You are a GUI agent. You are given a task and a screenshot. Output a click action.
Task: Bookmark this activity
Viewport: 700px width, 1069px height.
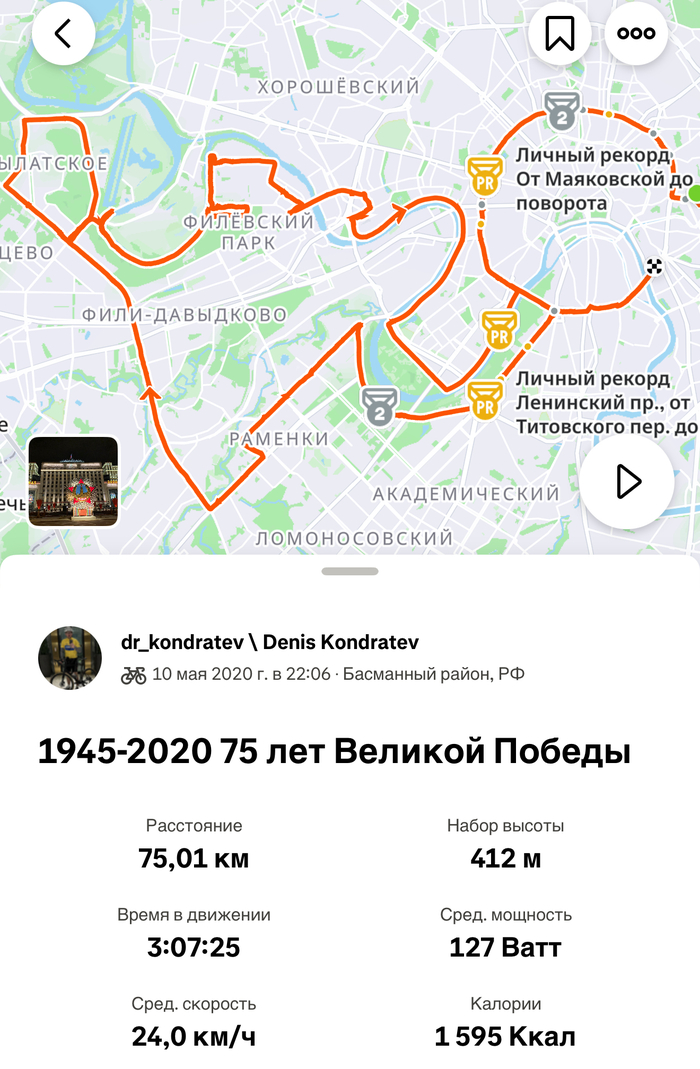coord(559,33)
